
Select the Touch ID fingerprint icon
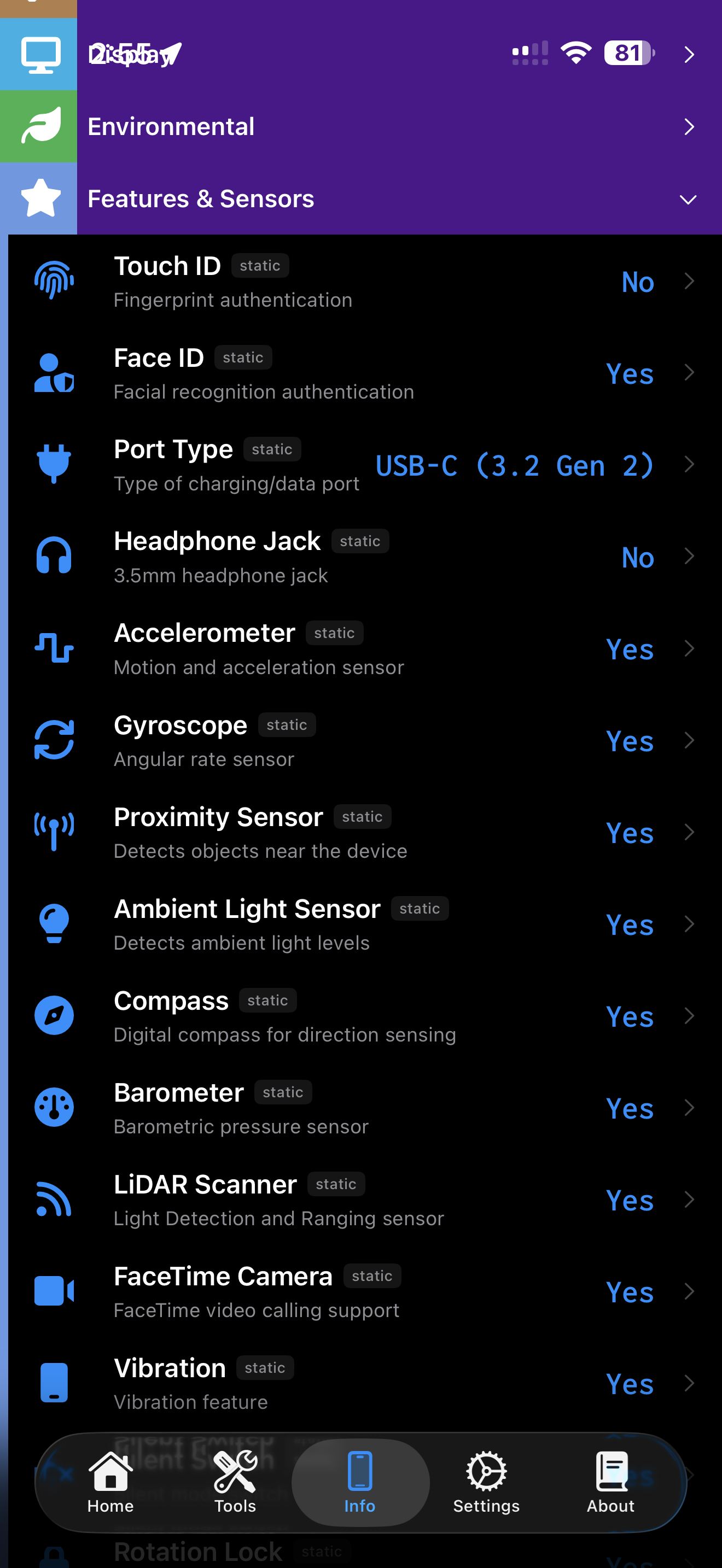pos(54,280)
